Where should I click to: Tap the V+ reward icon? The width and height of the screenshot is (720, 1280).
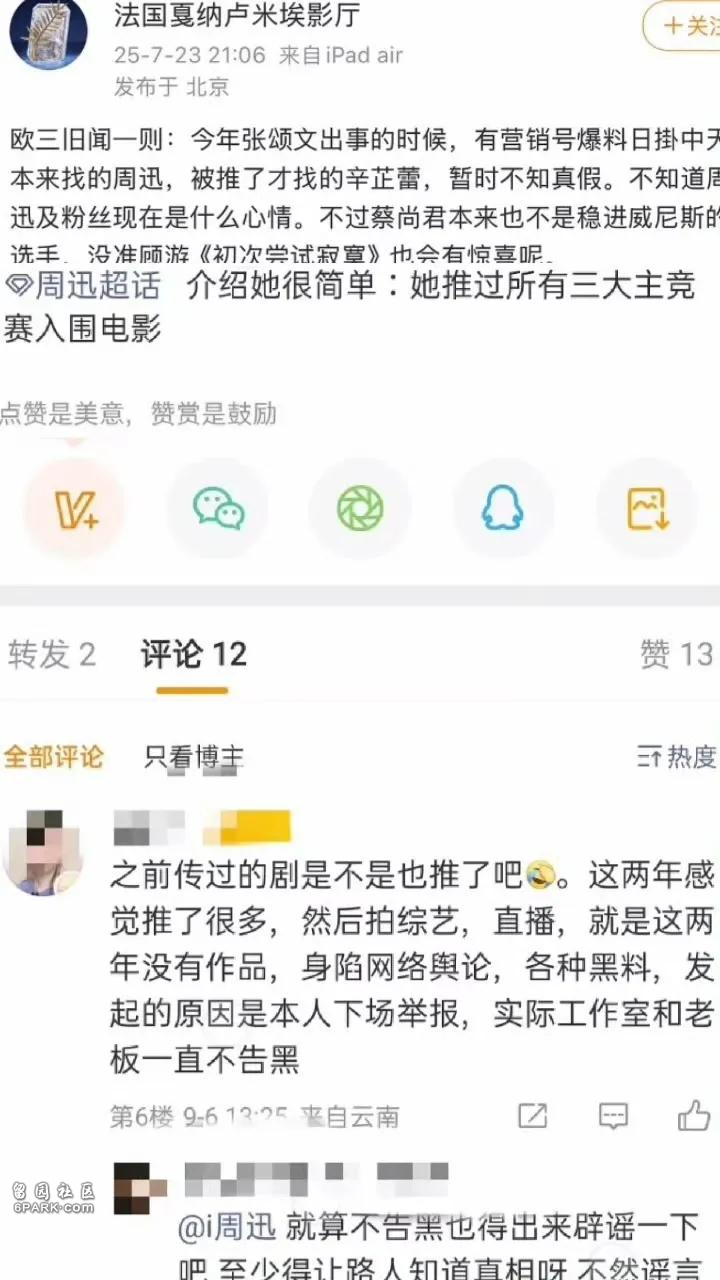[75, 510]
